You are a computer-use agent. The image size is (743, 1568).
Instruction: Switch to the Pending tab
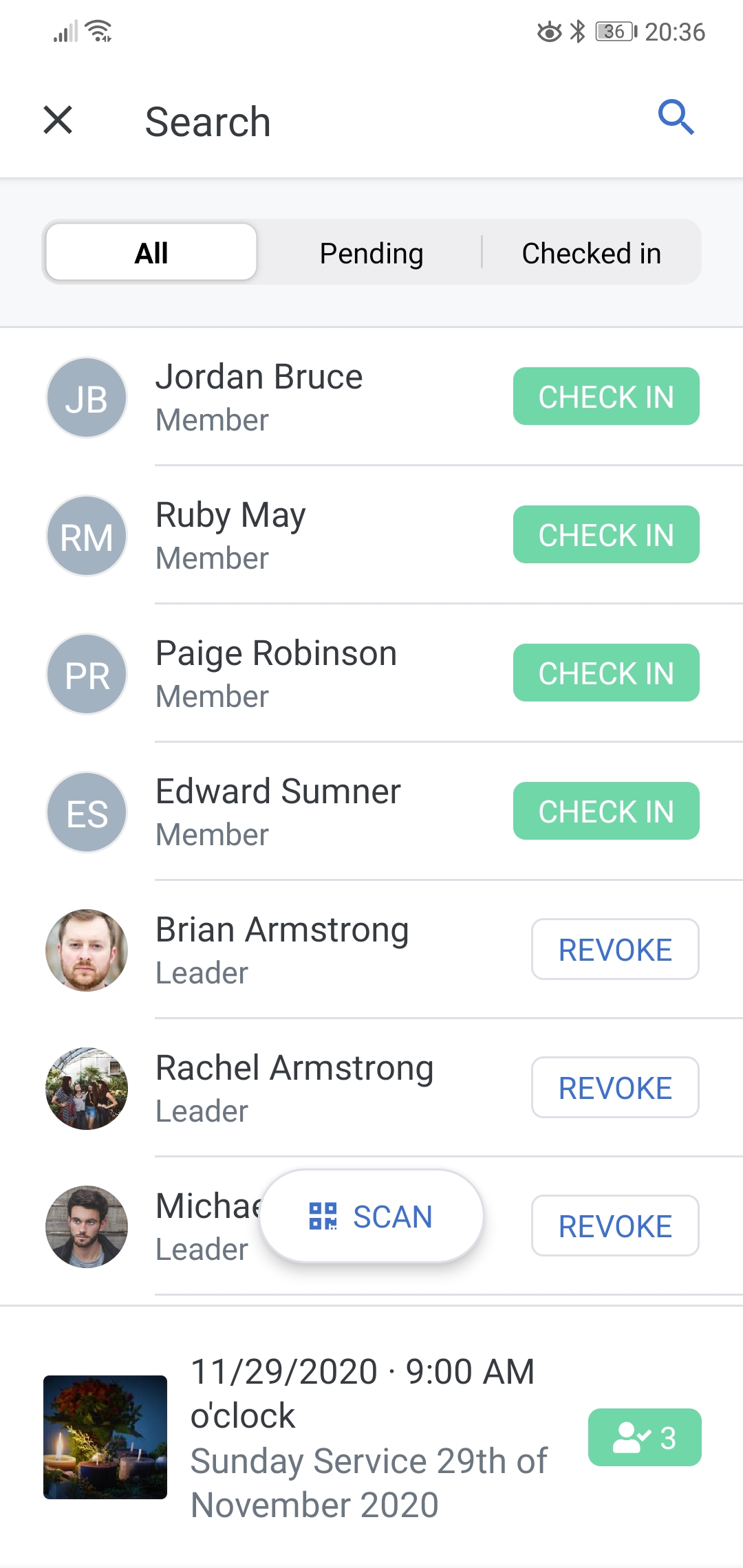[x=371, y=252]
